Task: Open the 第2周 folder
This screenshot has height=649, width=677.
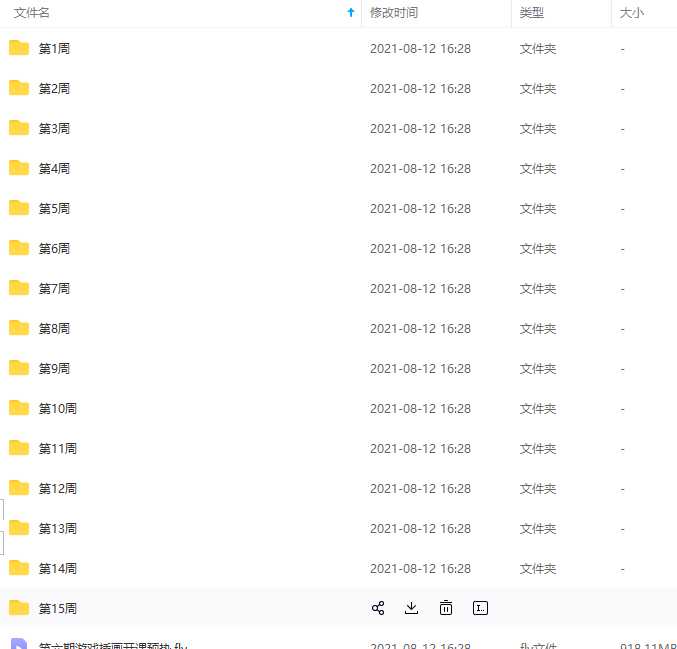Action: click(x=54, y=88)
